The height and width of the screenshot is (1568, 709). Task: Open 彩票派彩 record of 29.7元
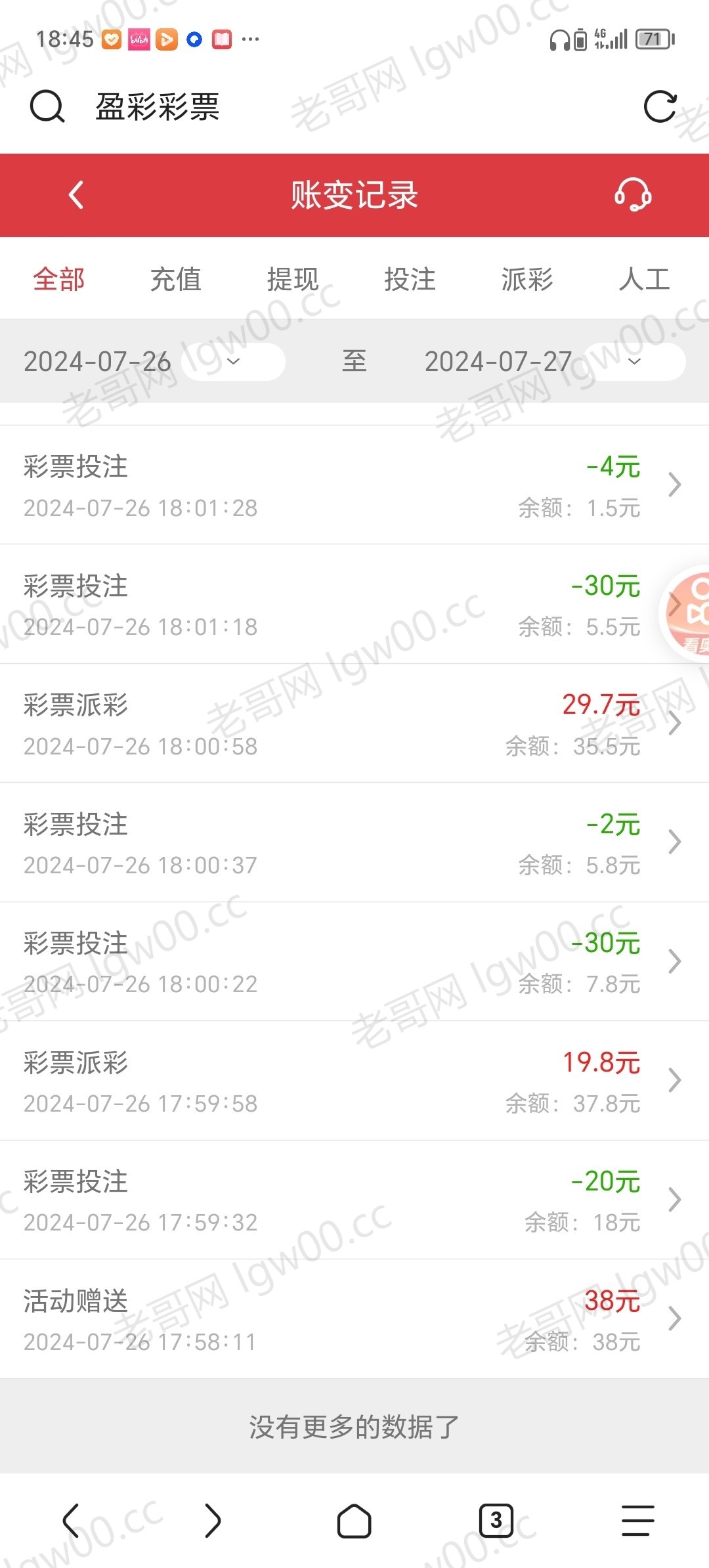tap(354, 723)
